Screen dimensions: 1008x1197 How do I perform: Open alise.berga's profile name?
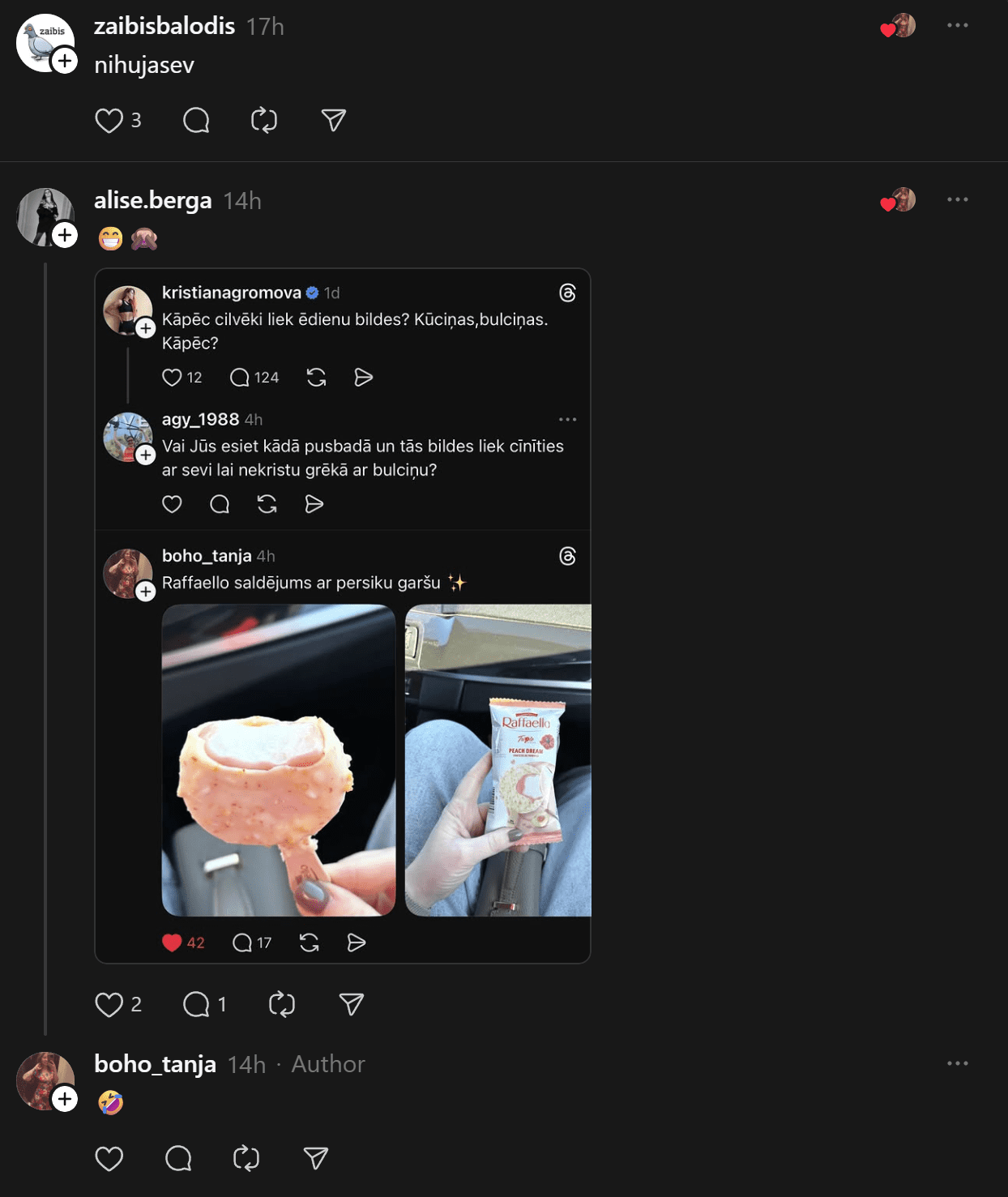[152, 200]
